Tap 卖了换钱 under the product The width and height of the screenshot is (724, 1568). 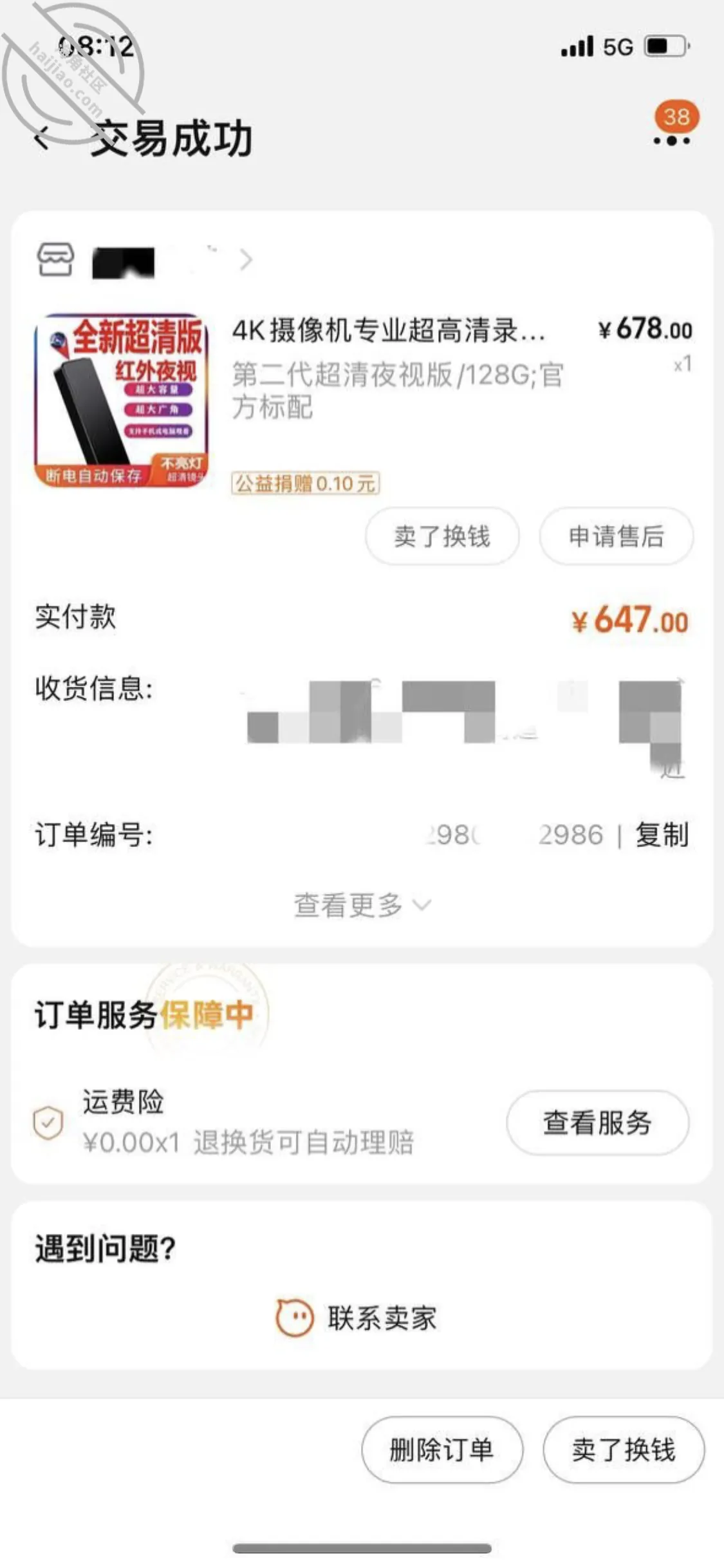click(442, 536)
